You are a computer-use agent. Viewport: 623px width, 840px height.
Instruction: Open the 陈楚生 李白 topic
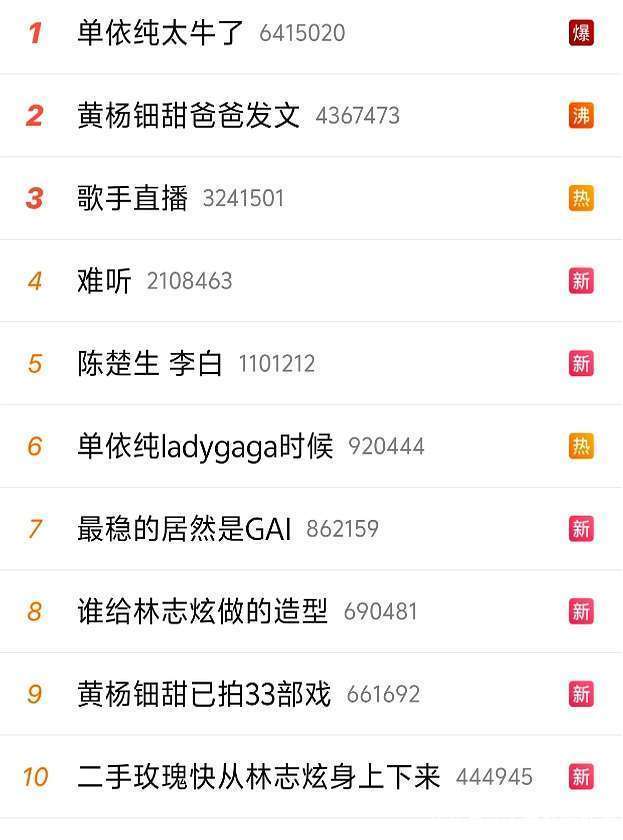pos(149,363)
